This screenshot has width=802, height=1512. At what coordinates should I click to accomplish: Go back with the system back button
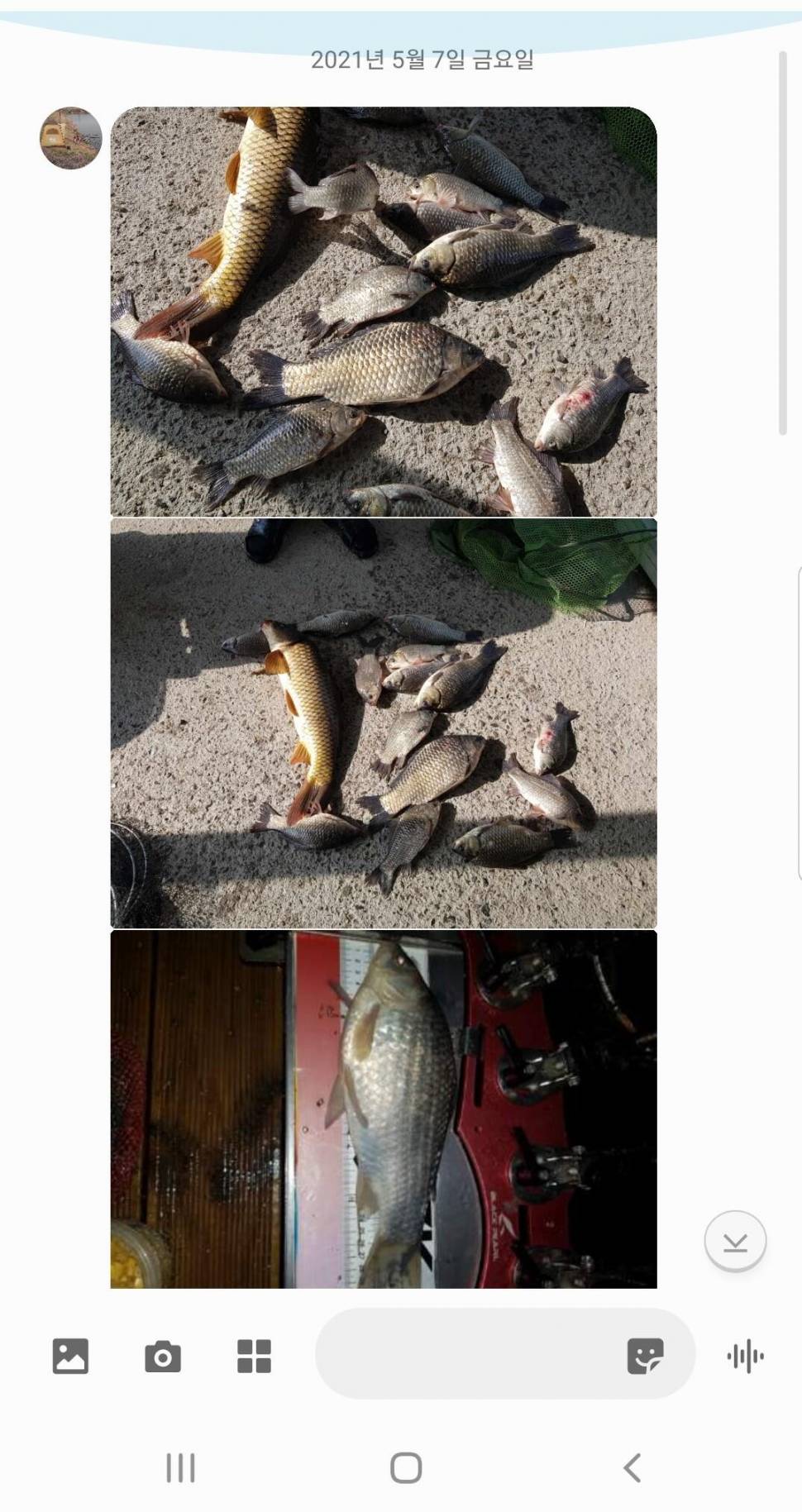coord(632,1468)
